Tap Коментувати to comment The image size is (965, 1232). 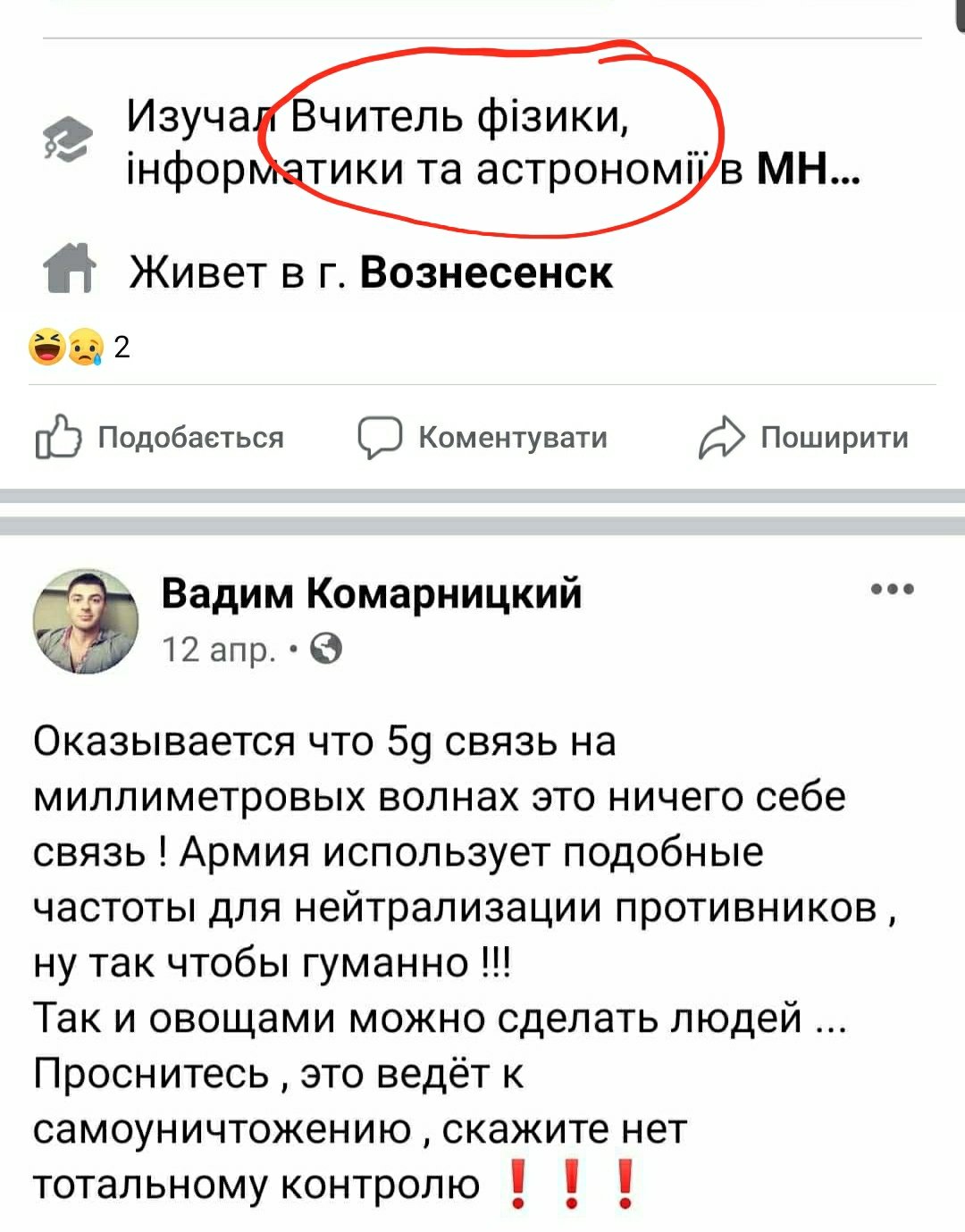click(x=483, y=437)
